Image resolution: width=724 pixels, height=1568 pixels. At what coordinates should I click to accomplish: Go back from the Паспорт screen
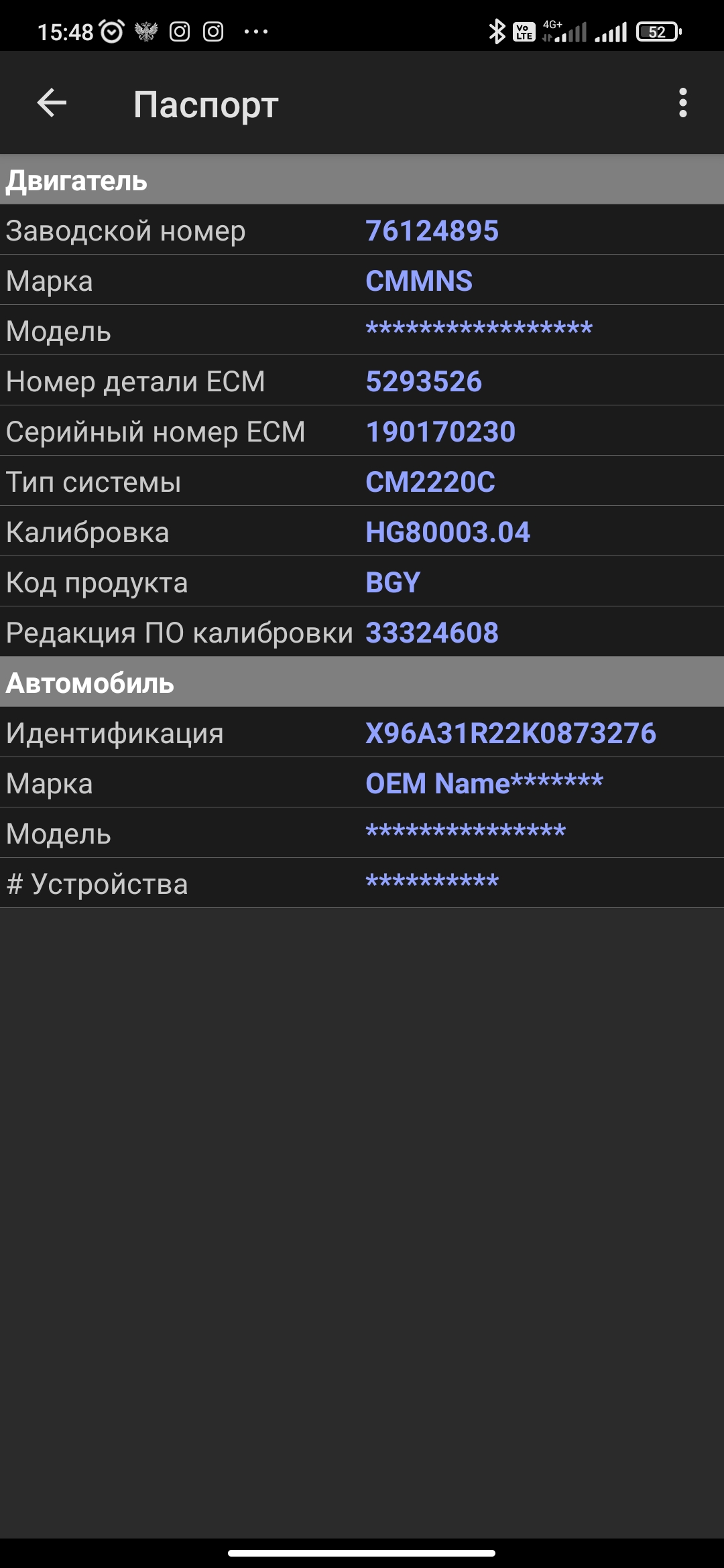(x=52, y=103)
